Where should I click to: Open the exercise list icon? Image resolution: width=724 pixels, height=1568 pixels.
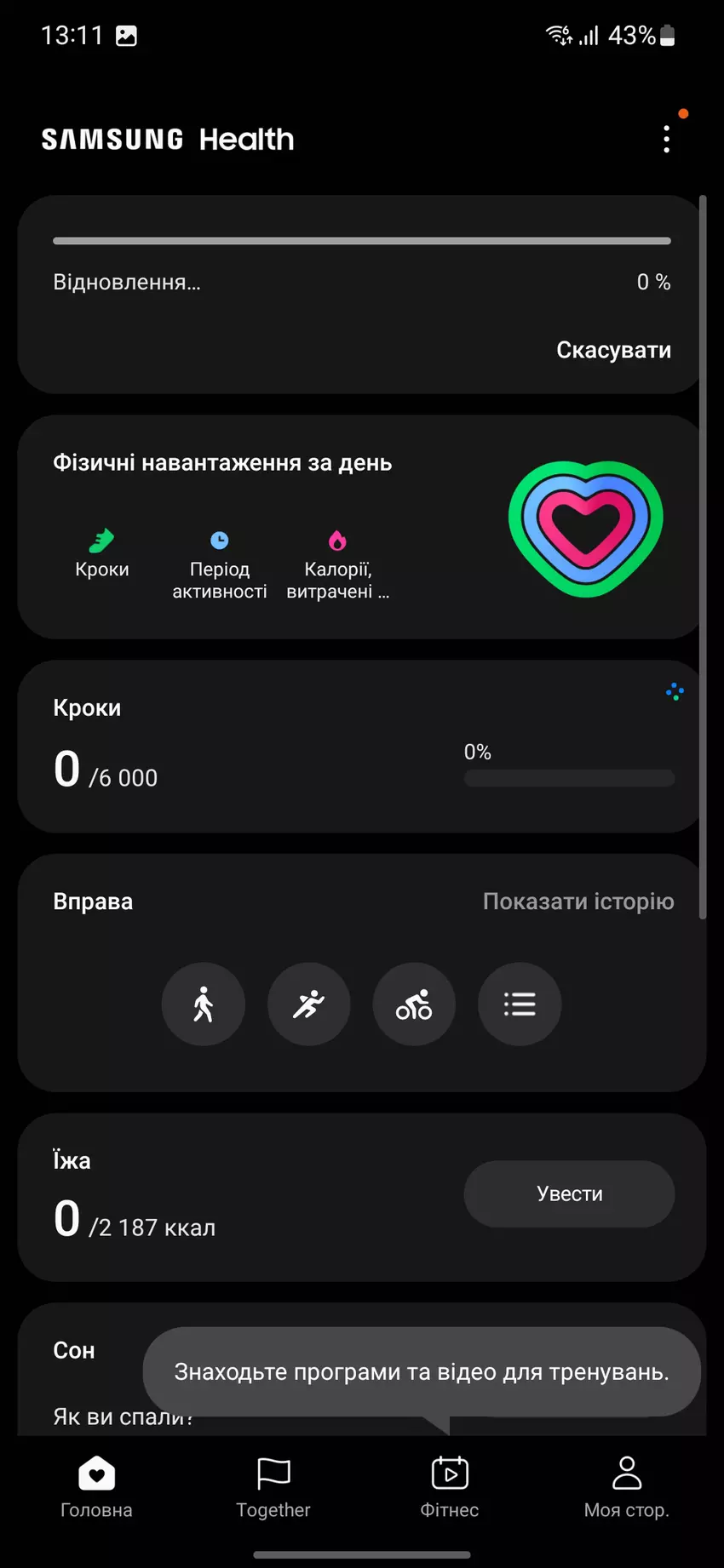pos(520,1004)
